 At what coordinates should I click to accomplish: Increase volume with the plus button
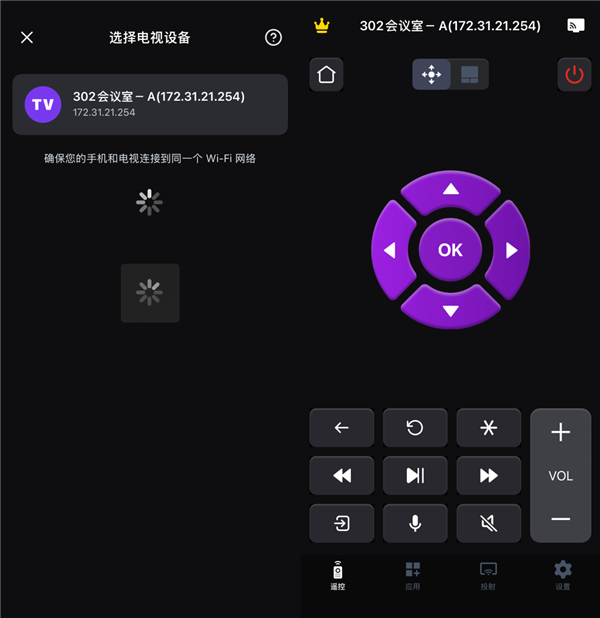click(x=560, y=433)
